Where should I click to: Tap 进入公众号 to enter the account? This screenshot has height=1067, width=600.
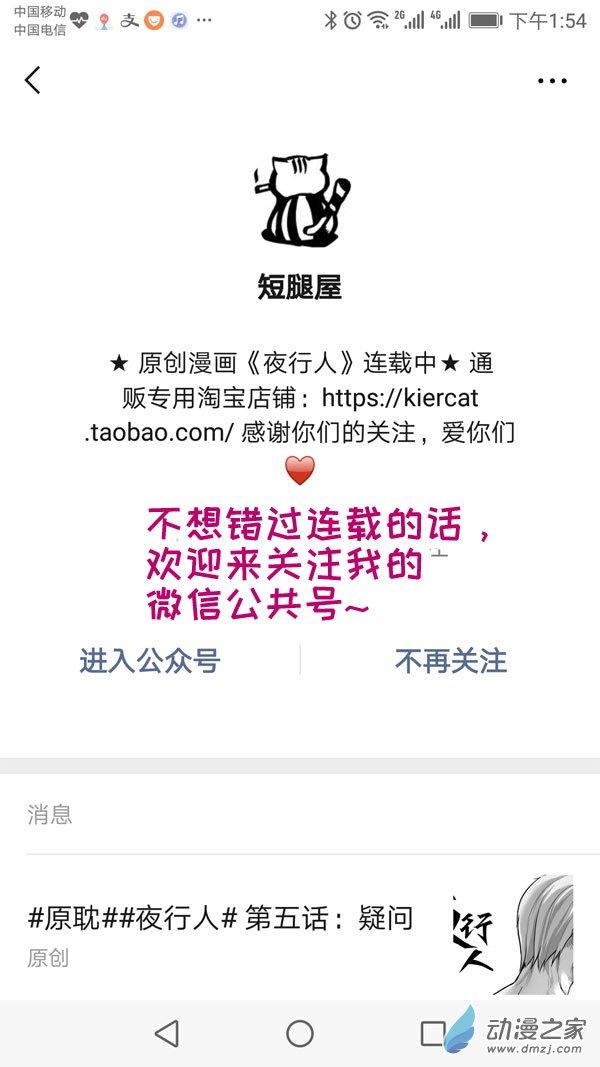[x=150, y=661]
